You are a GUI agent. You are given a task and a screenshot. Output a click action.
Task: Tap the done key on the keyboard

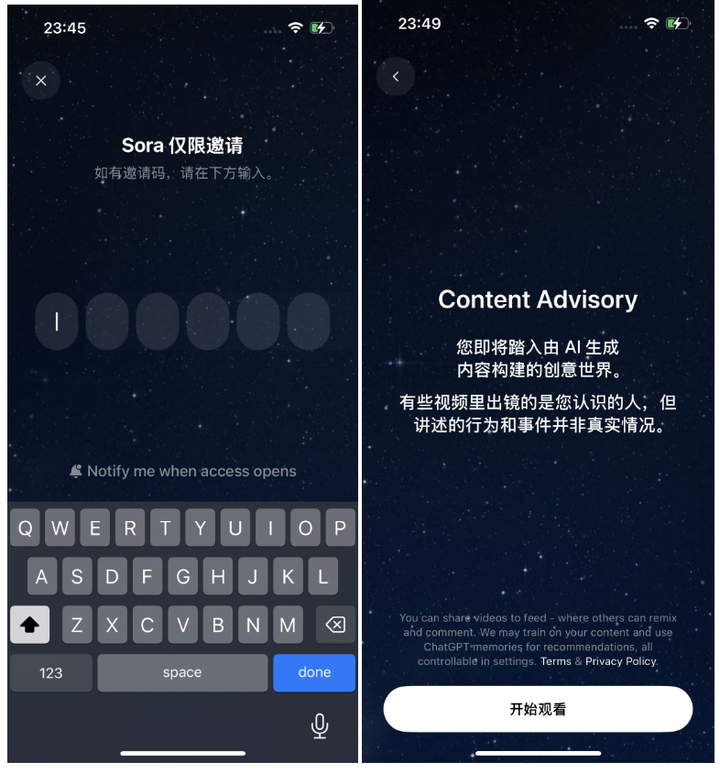pyautogui.click(x=314, y=673)
